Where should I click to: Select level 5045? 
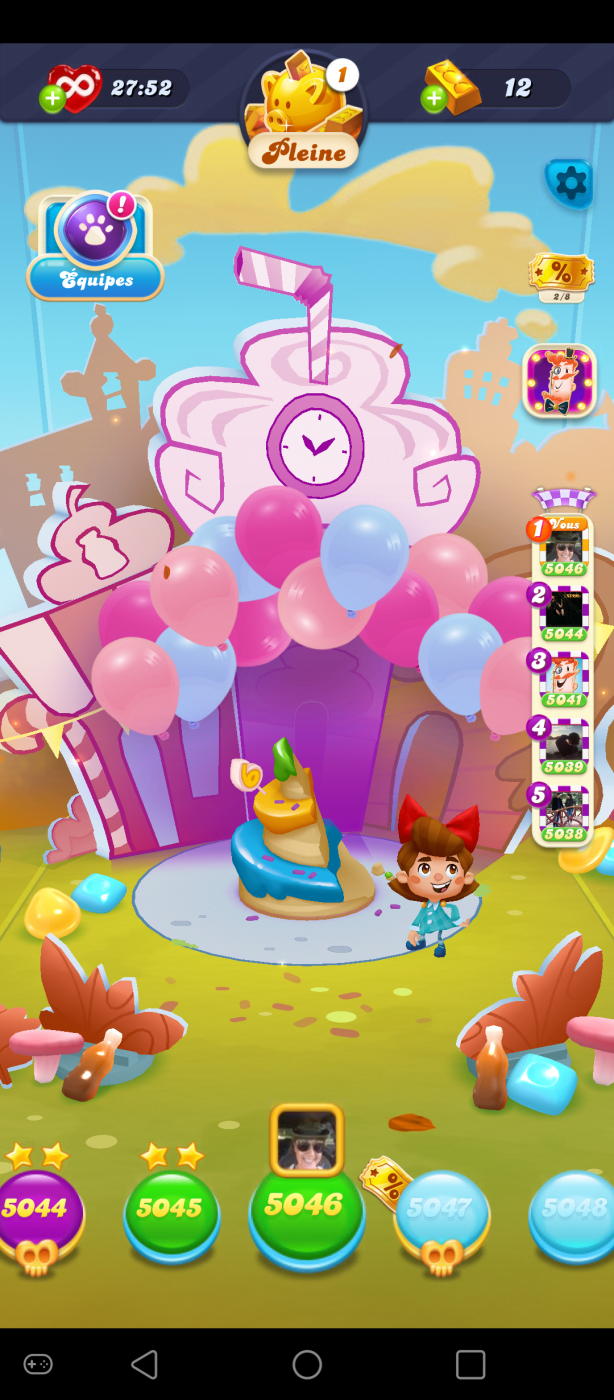click(x=171, y=1210)
